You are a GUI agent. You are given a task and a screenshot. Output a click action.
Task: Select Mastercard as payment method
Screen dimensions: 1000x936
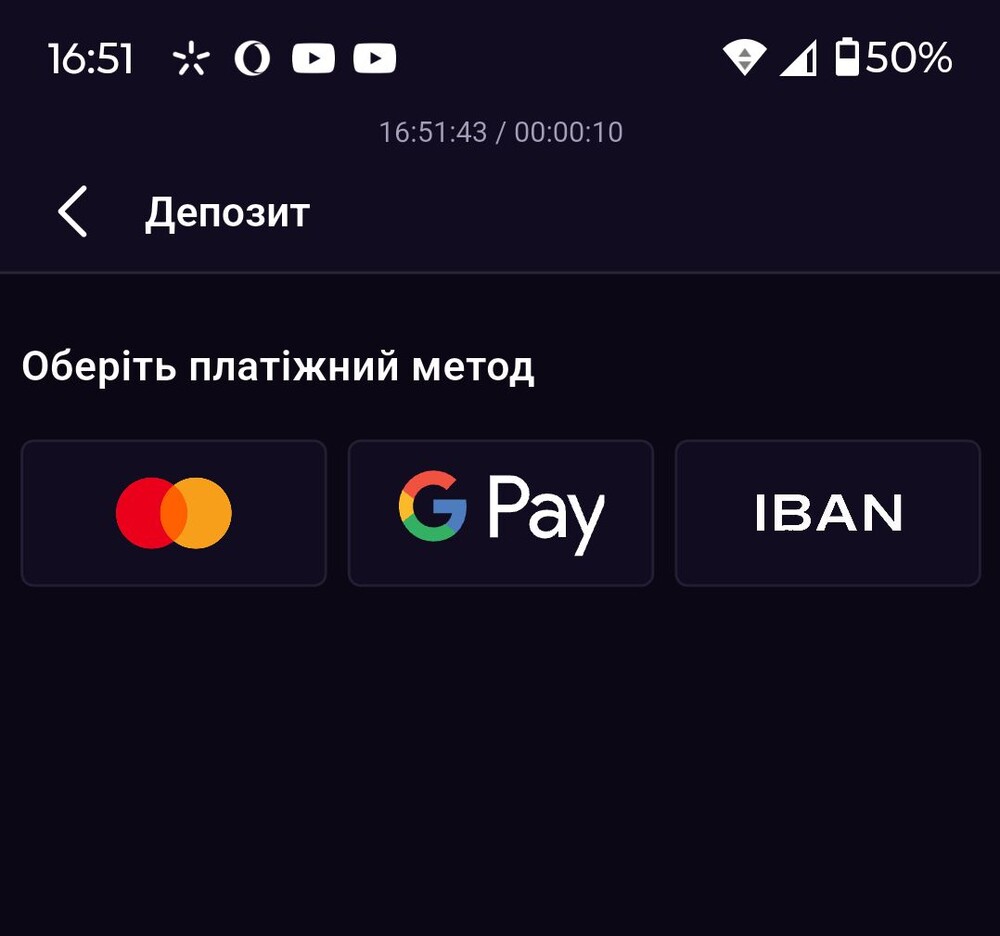(x=174, y=513)
